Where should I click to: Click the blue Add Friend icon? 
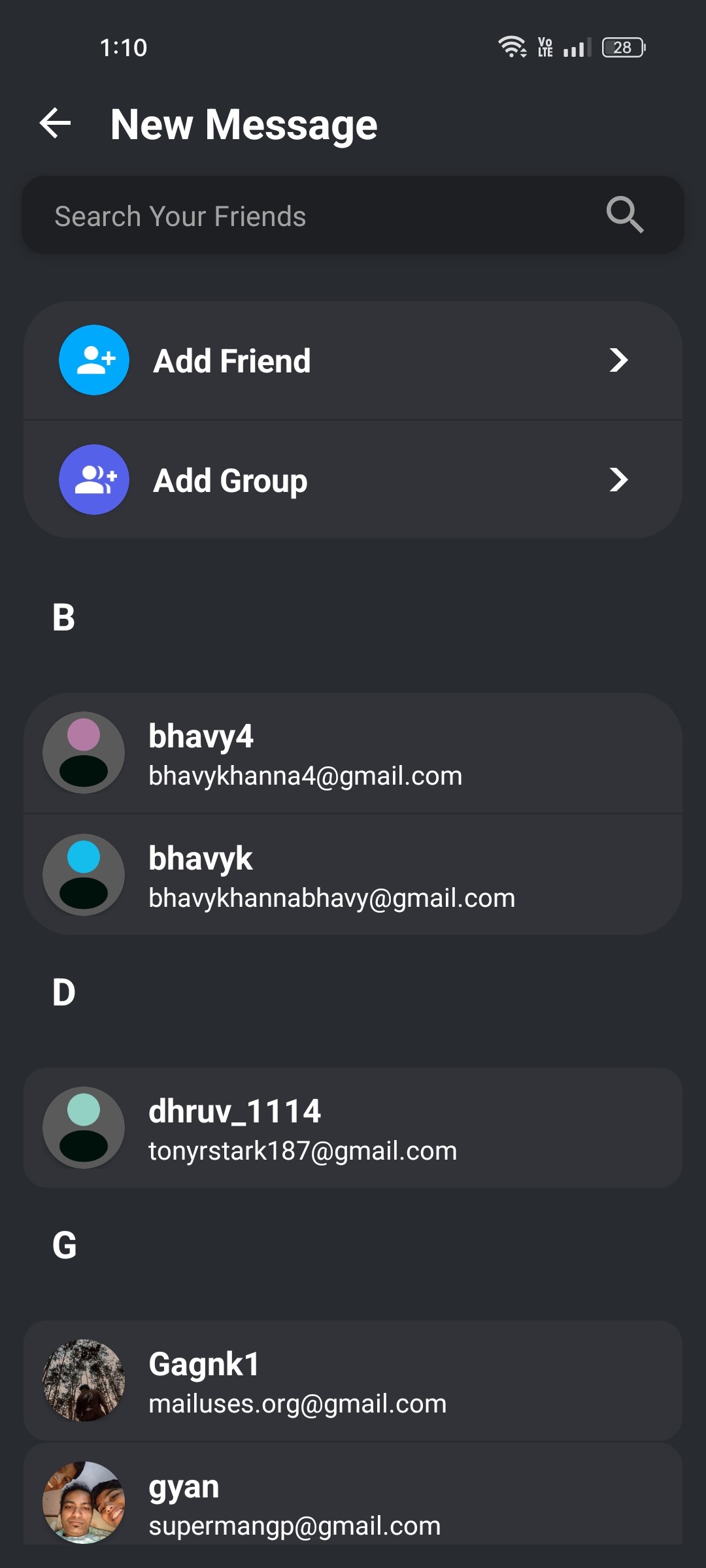[x=93, y=360]
